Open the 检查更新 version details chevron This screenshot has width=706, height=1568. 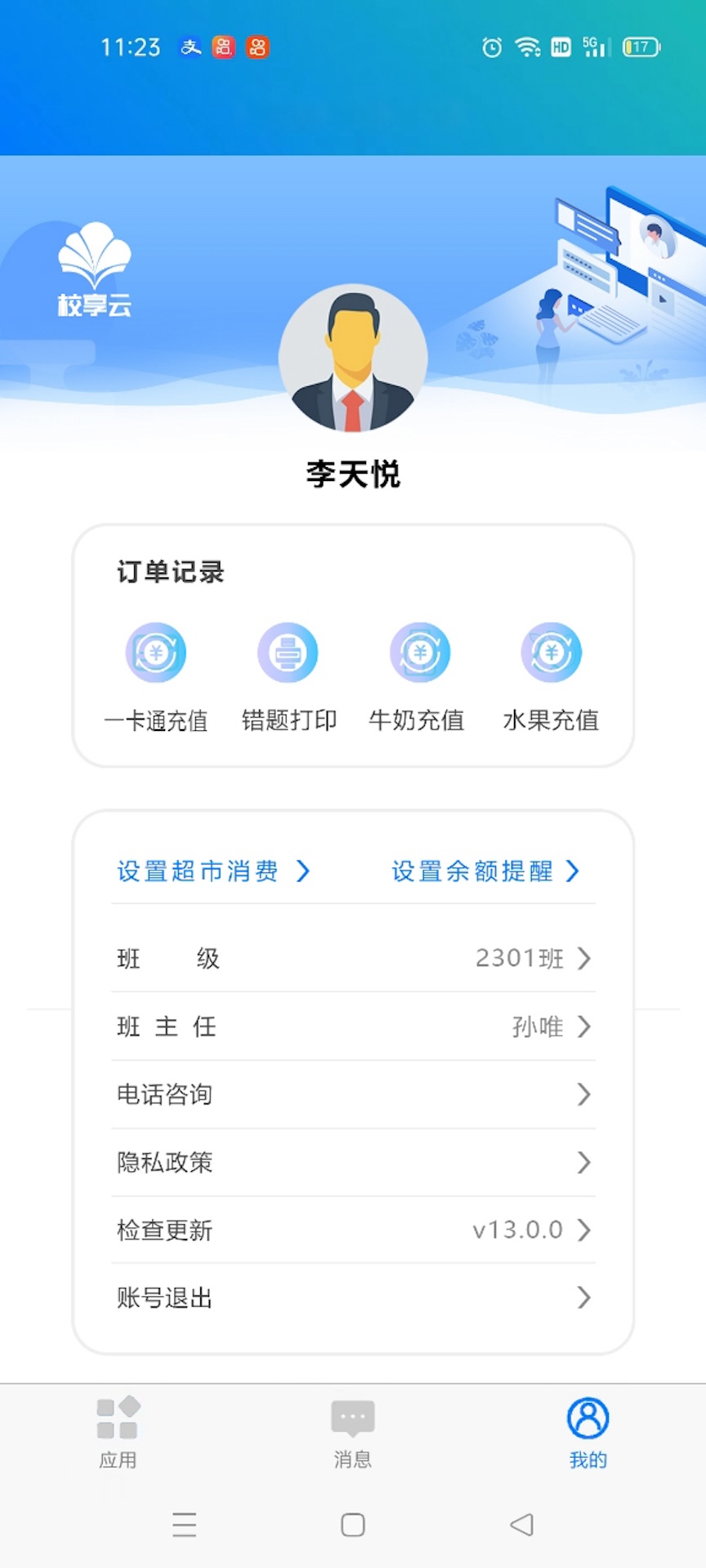tap(583, 1230)
